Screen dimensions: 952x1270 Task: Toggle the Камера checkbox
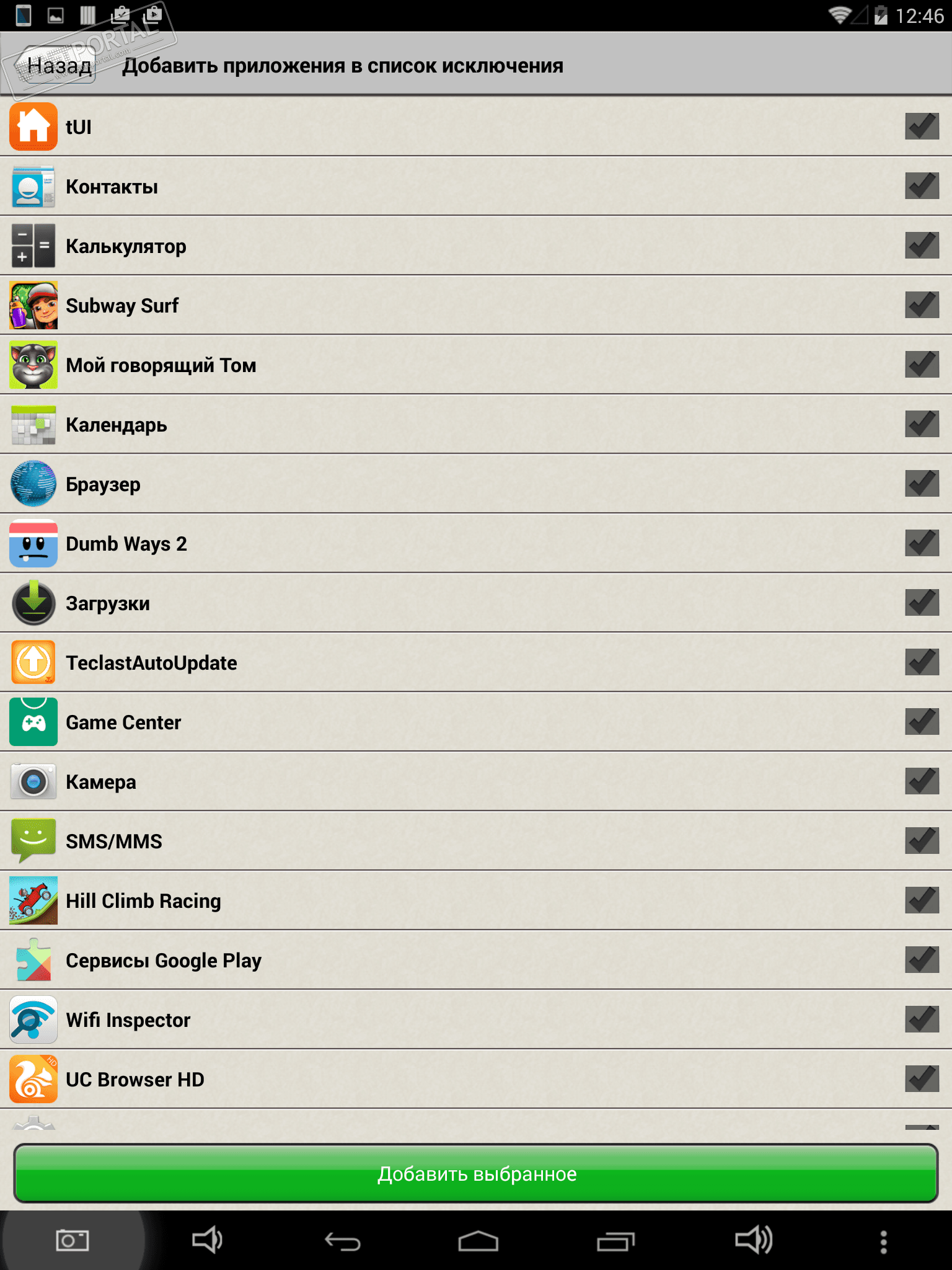click(922, 781)
